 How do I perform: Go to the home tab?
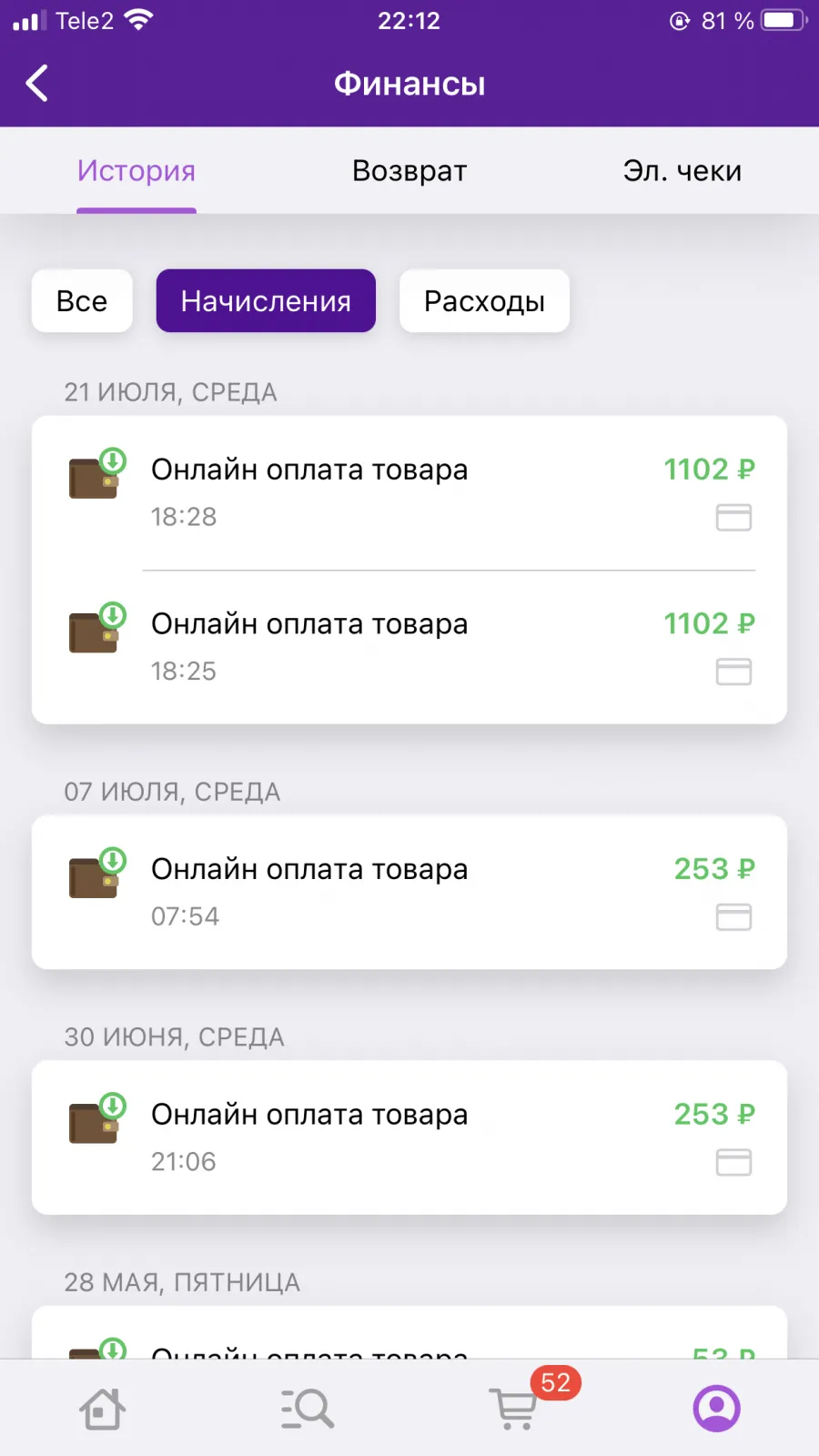click(103, 1409)
